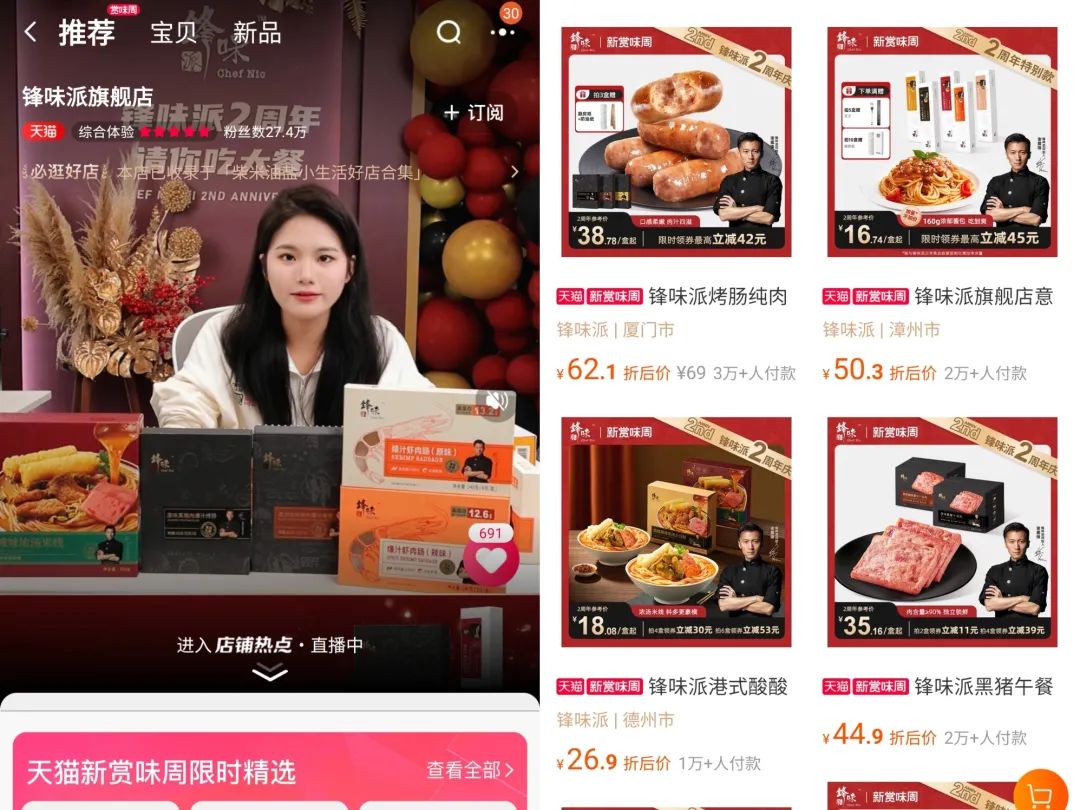Switch to the 宝贝 tab

pos(173,32)
